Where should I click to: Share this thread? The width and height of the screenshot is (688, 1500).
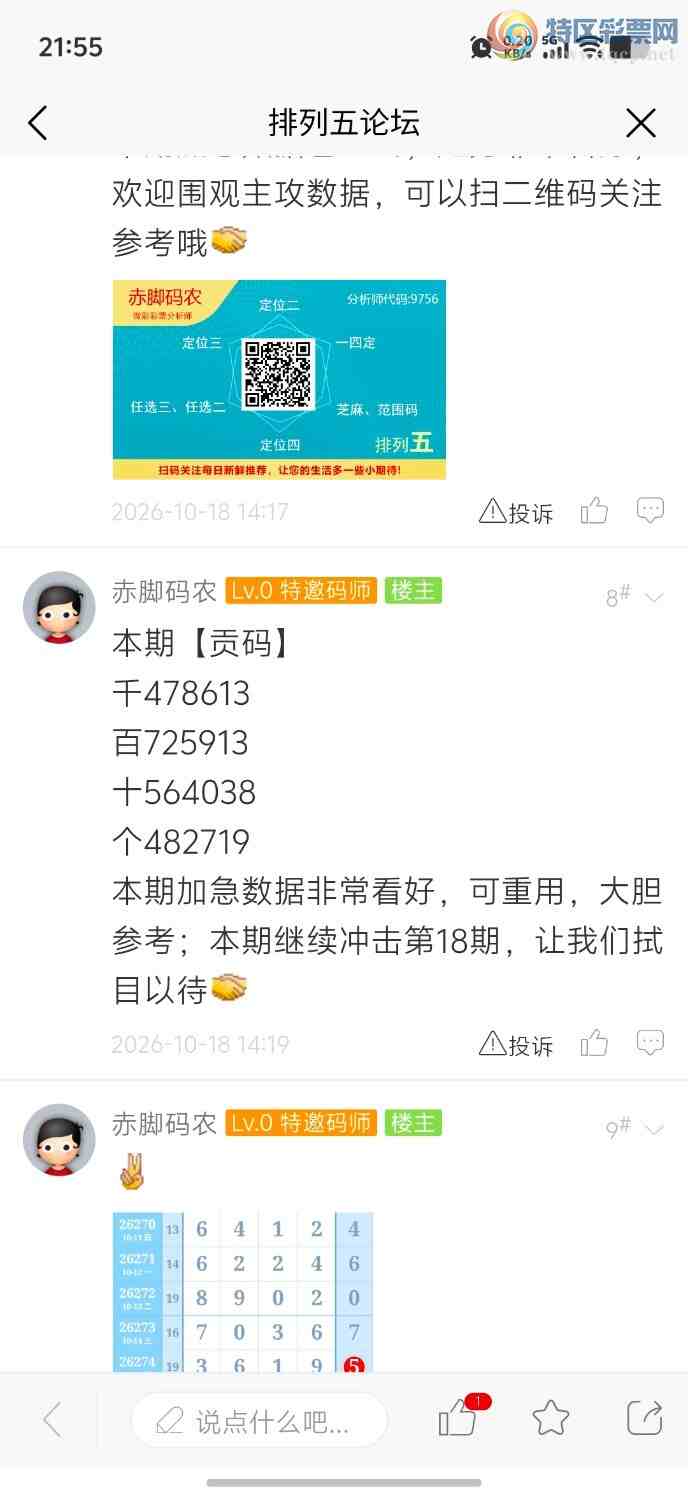pyautogui.click(x=645, y=1419)
